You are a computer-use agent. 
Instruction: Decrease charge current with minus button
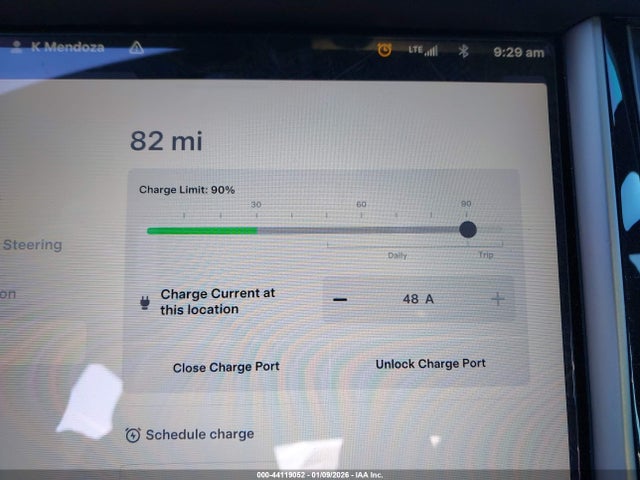pyautogui.click(x=341, y=299)
